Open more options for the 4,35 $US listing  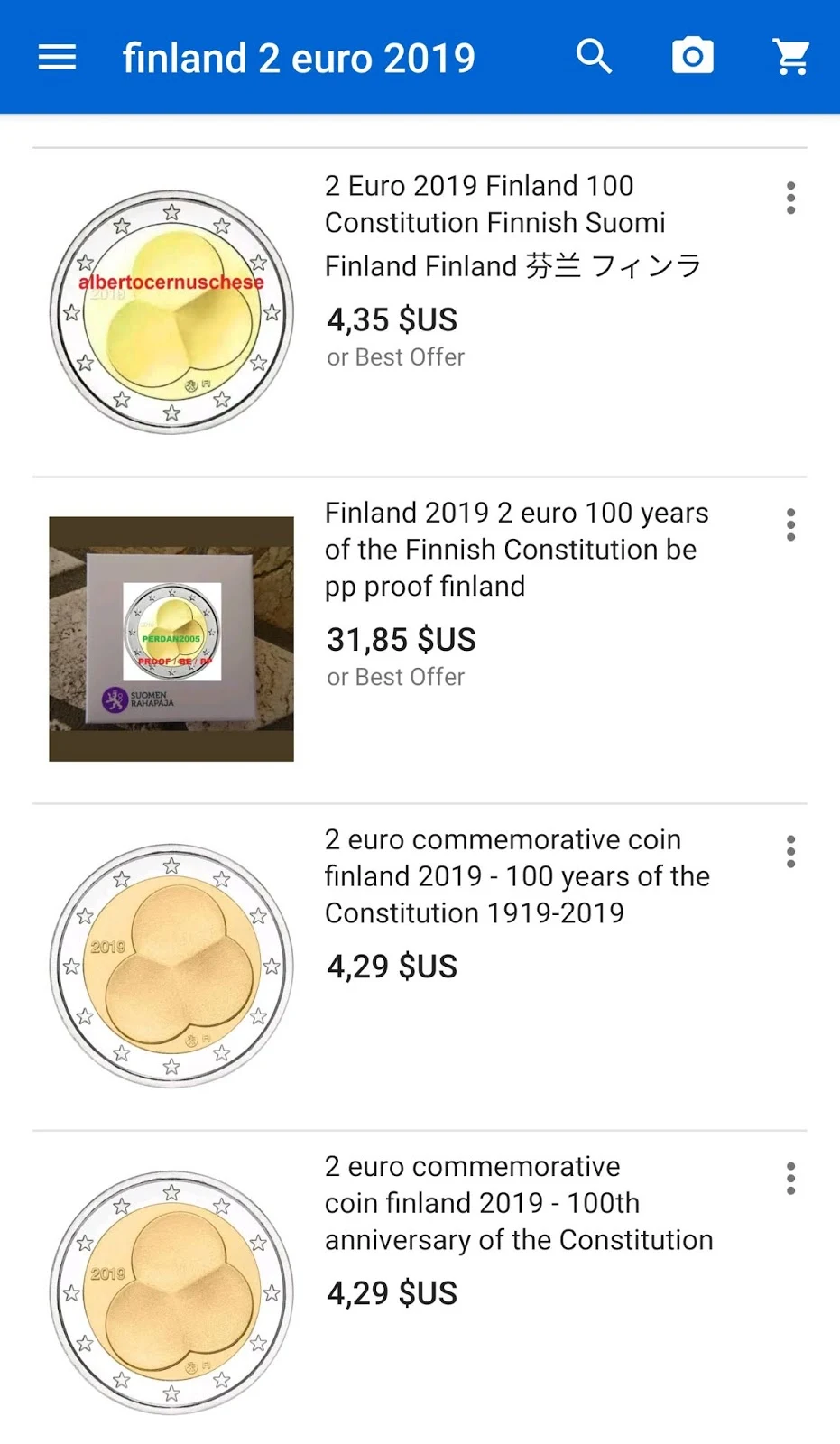click(x=790, y=198)
